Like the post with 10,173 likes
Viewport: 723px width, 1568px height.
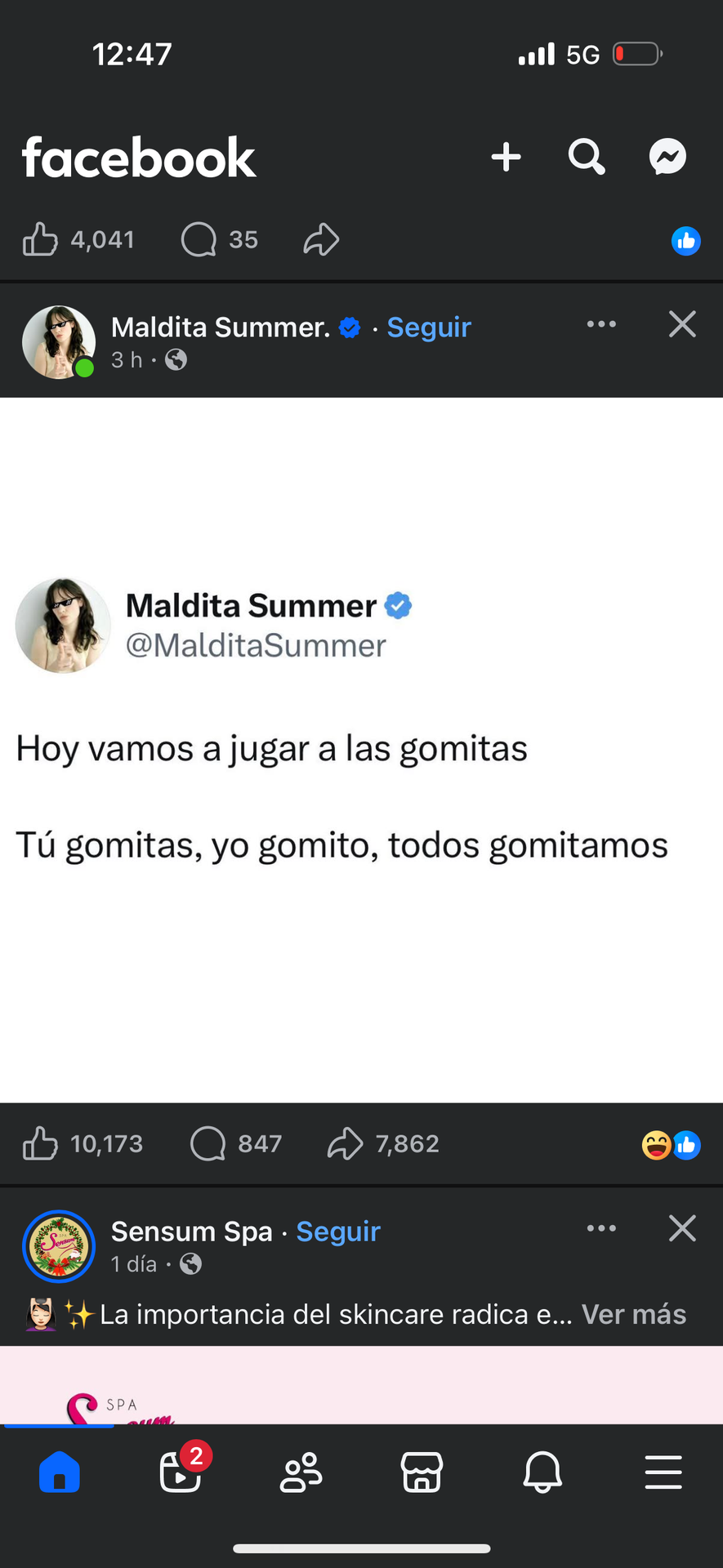click(x=83, y=1143)
